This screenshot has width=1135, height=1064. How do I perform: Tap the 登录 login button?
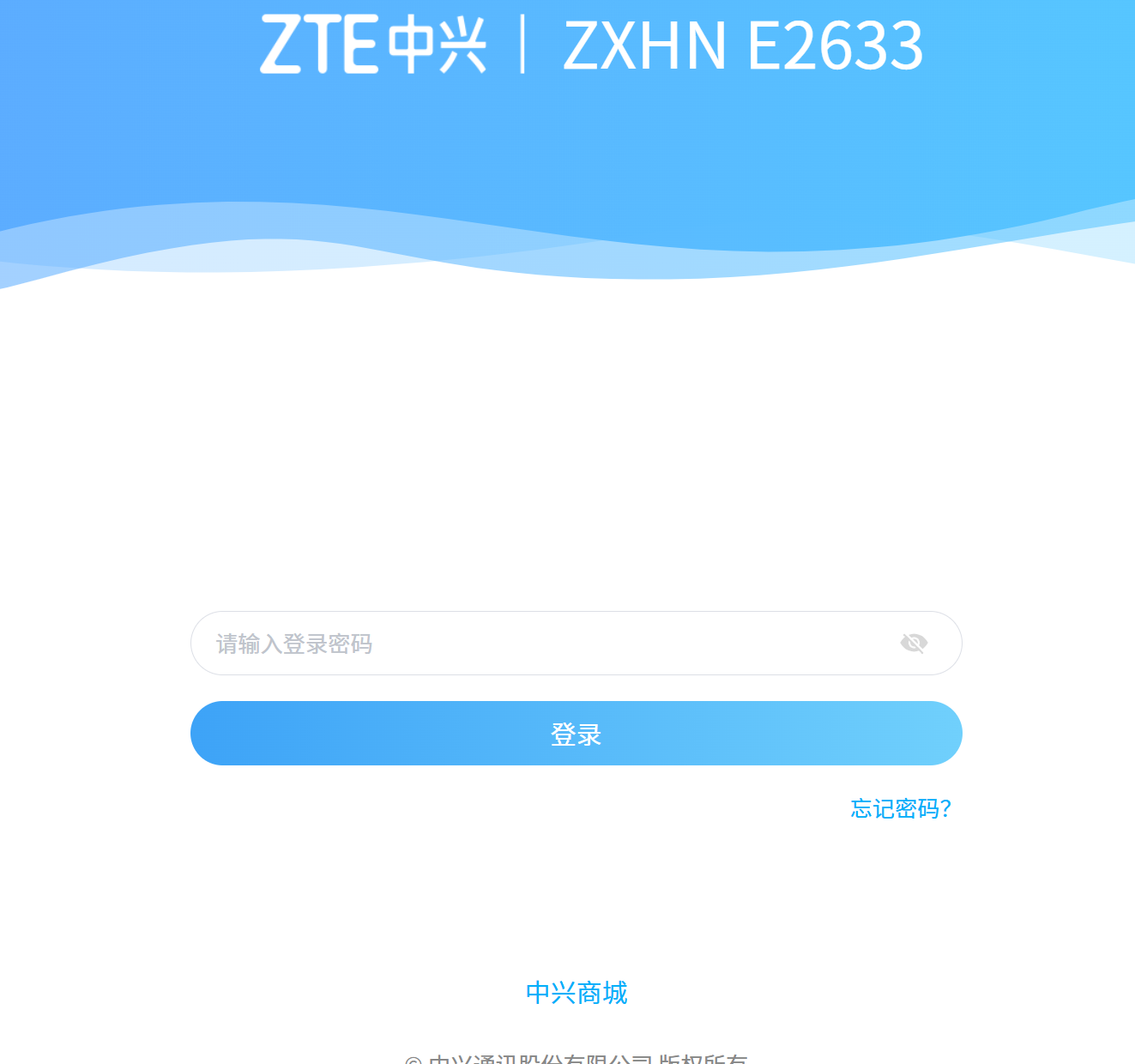pyautogui.click(x=576, y=734)
